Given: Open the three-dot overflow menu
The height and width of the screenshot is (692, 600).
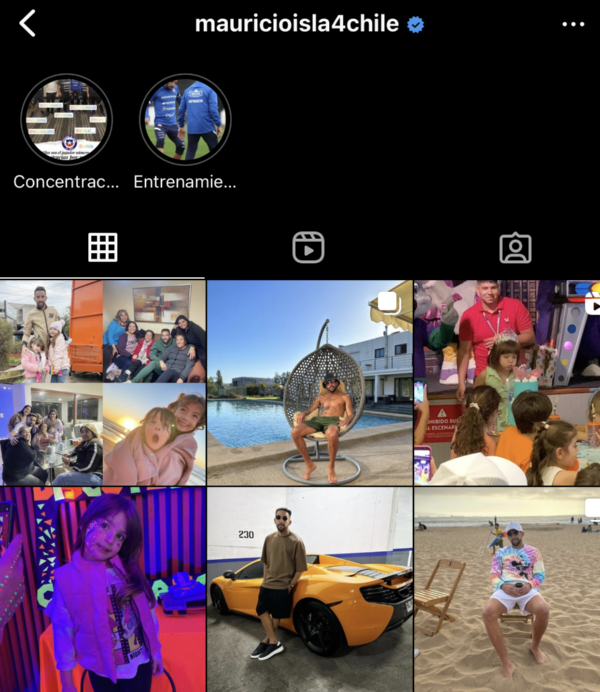Looking at the screenshot, I should tap(572, 24).
